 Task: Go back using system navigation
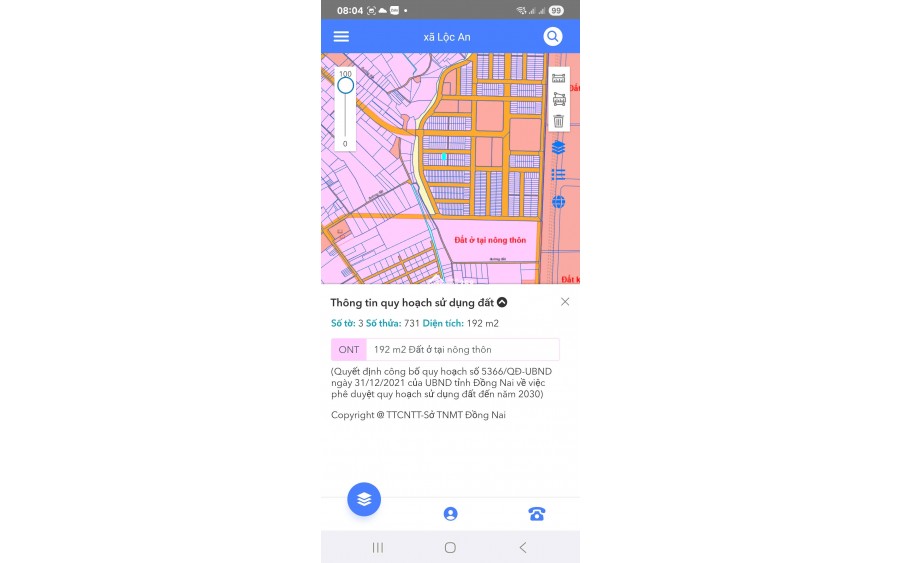tap(522, 547)
